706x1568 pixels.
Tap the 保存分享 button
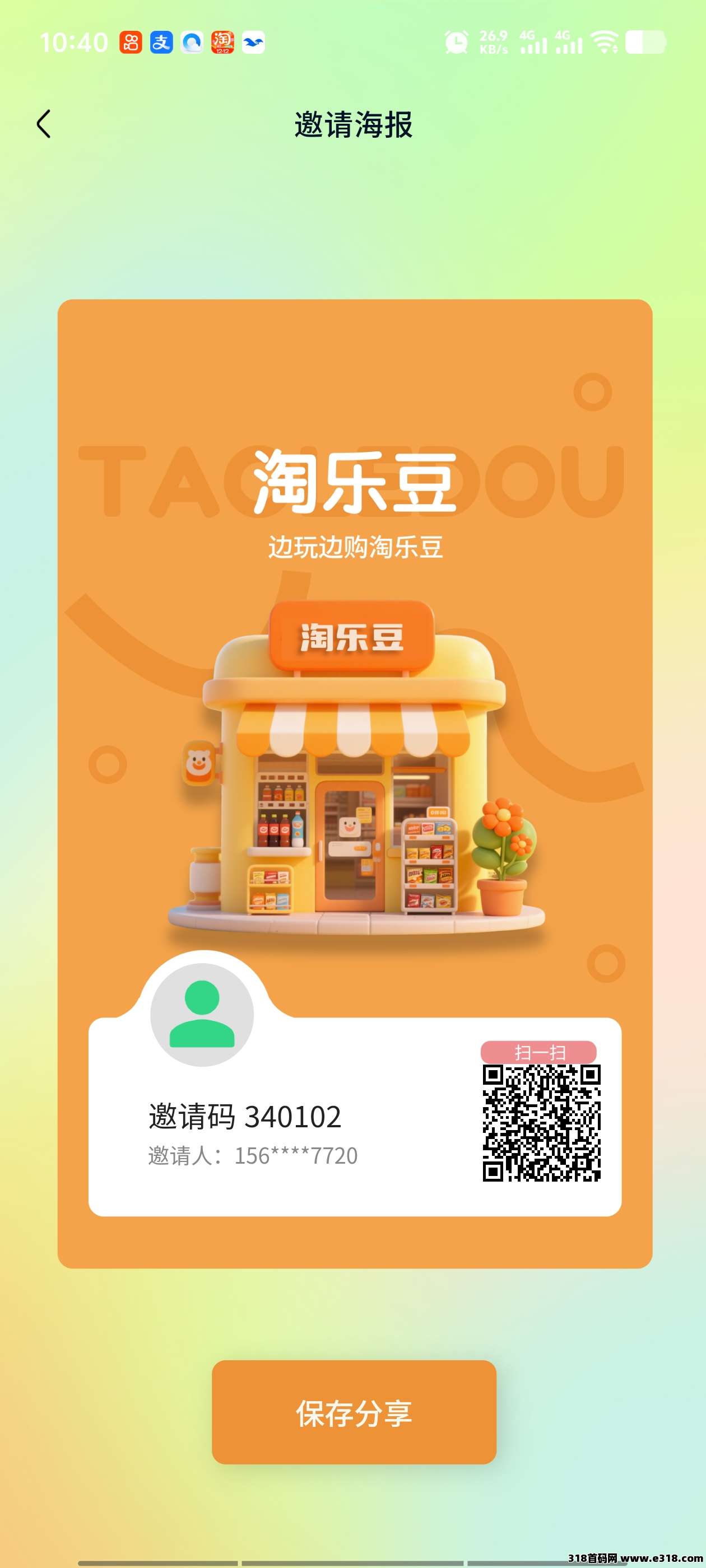[354, 1412]
